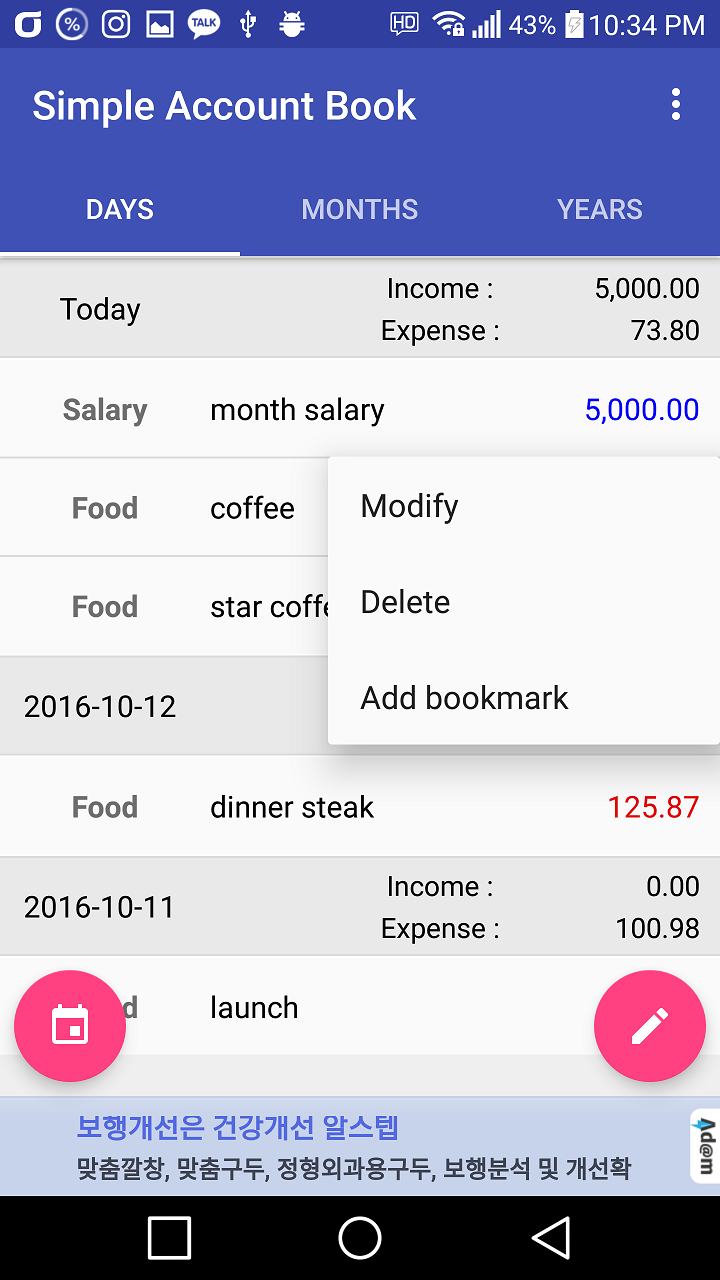Tap the Recent apps button

click(169, 1238)
